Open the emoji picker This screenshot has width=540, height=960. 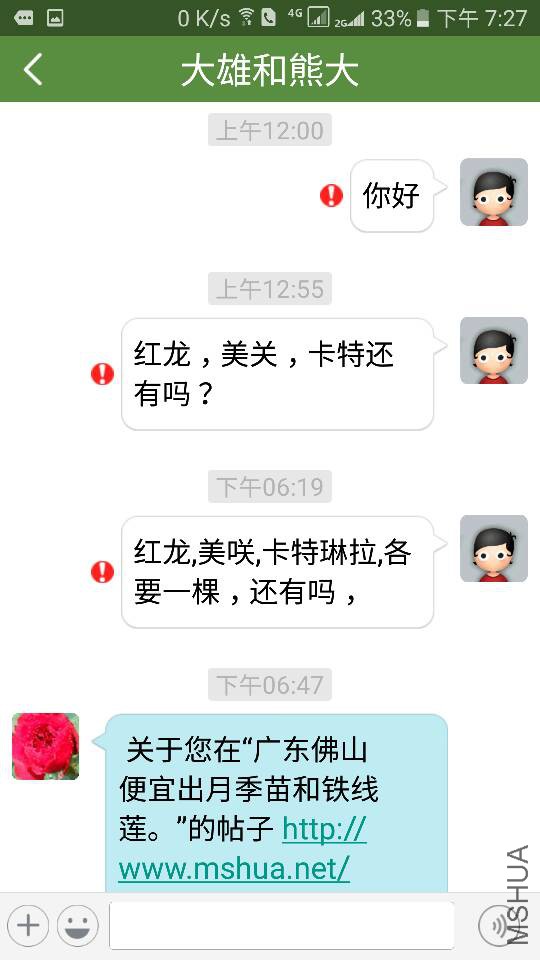coord(78,926)
